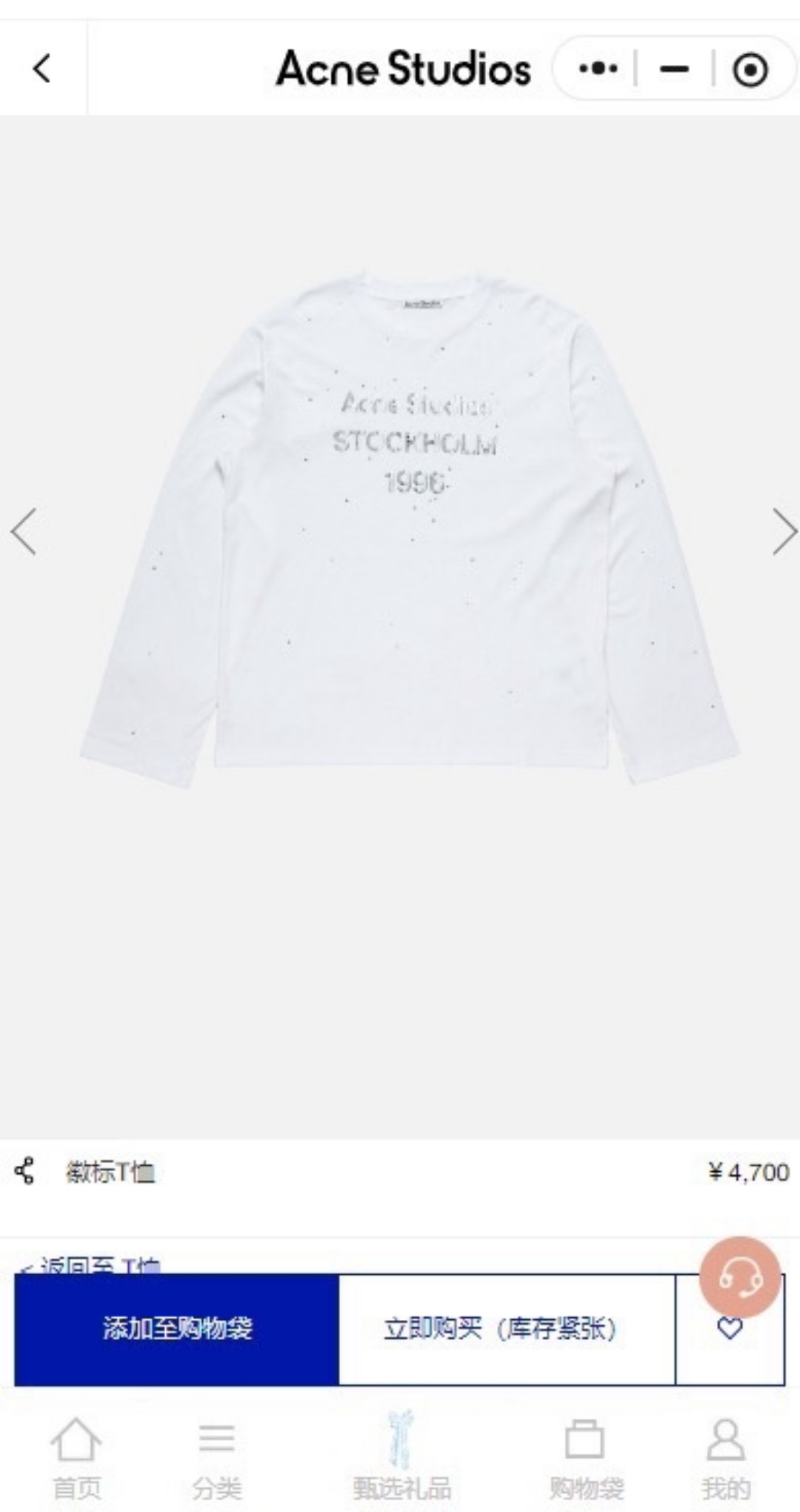The width and height of the screenshot is (800, 1512).
Task: Minimize the mini program
Action: [x=674, y=69]
